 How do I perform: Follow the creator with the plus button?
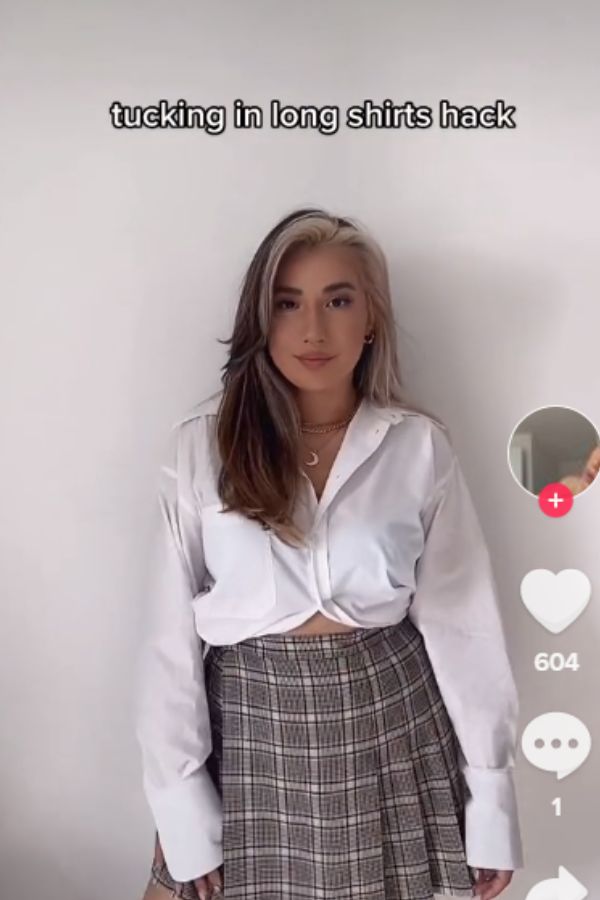[x=555, y=499]
